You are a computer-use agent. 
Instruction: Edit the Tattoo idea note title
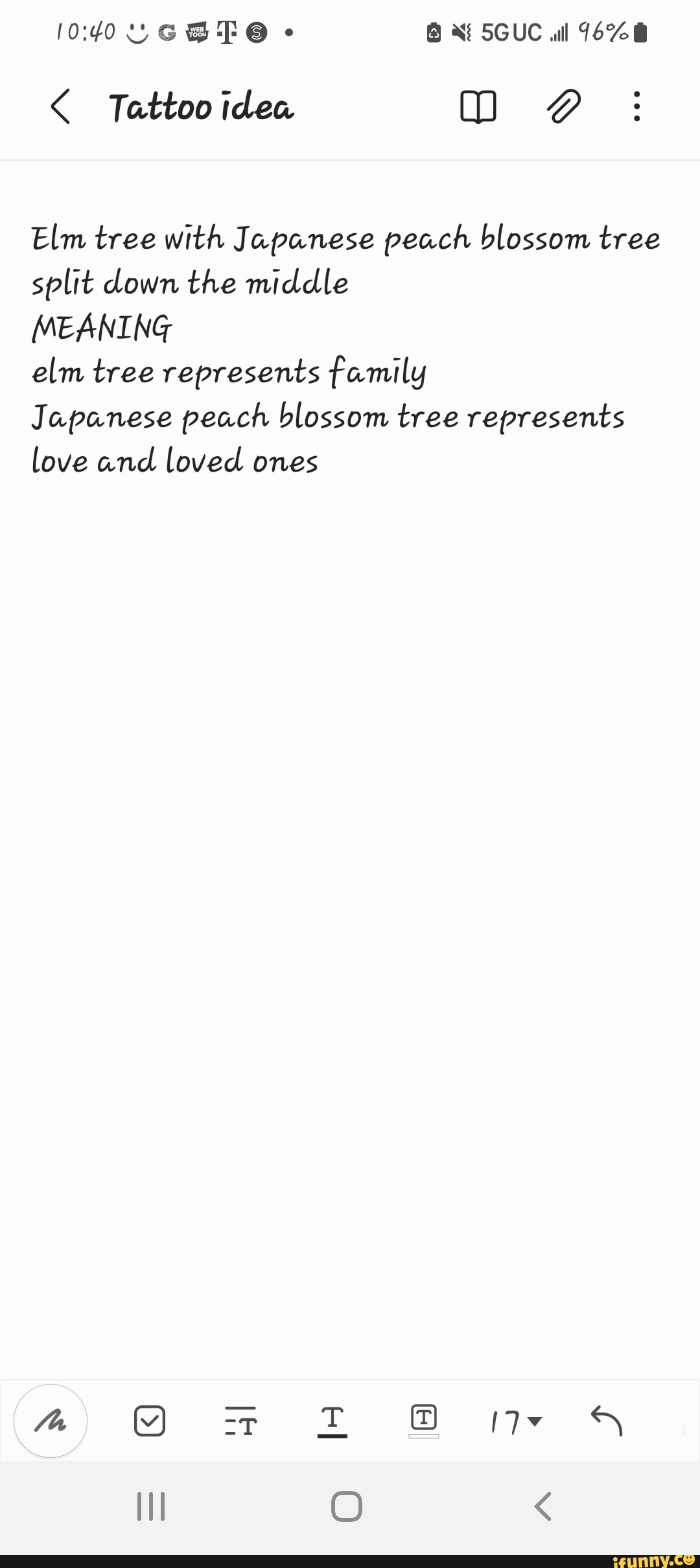(202, 108)
